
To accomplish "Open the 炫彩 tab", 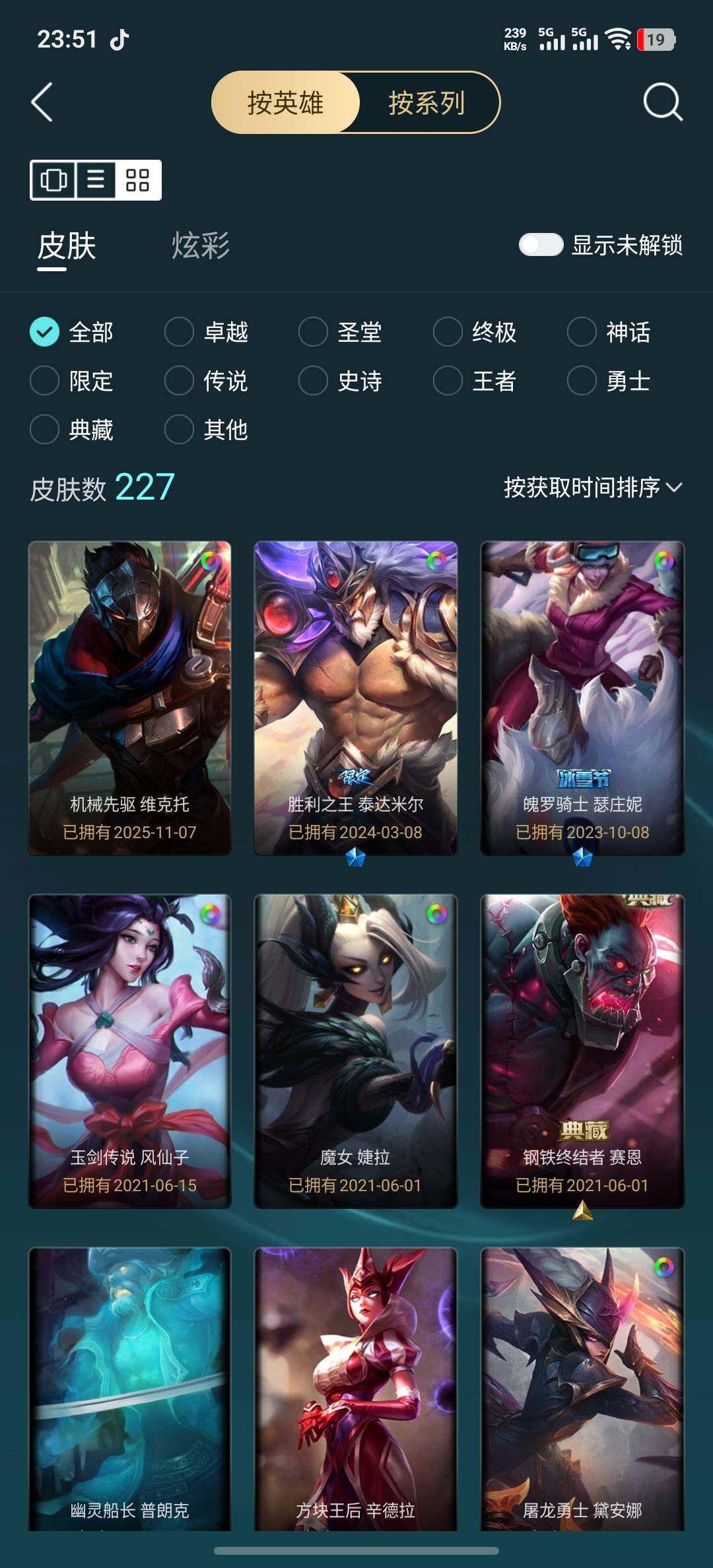I will coord(201,245).
